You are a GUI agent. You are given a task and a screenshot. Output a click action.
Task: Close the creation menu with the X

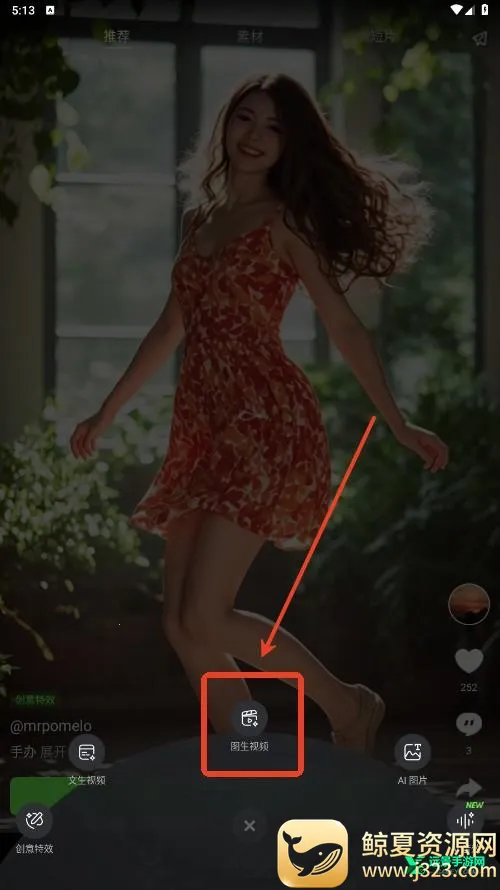(250, 826)
